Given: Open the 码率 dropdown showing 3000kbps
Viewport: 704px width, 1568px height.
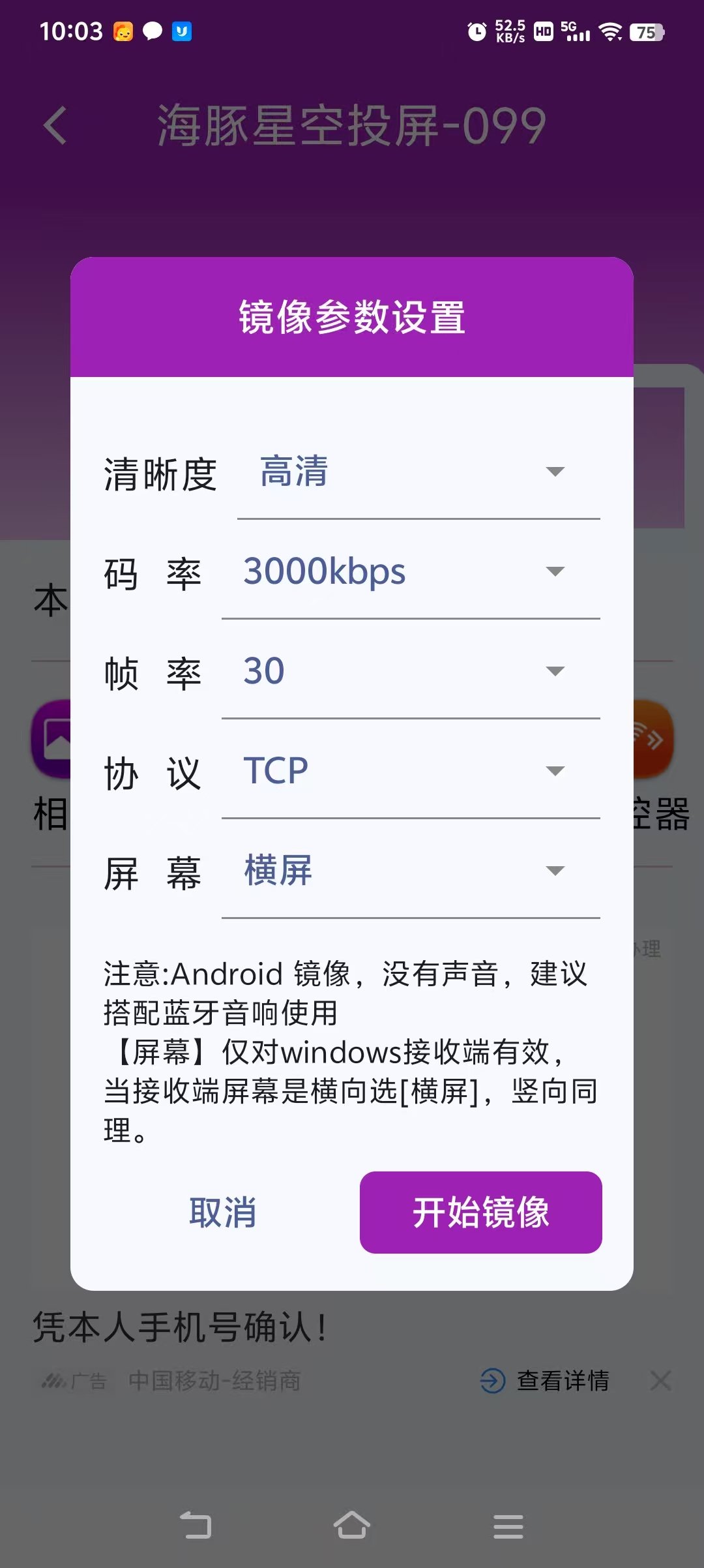Looking at the screenshot, I should pos(411,571).
